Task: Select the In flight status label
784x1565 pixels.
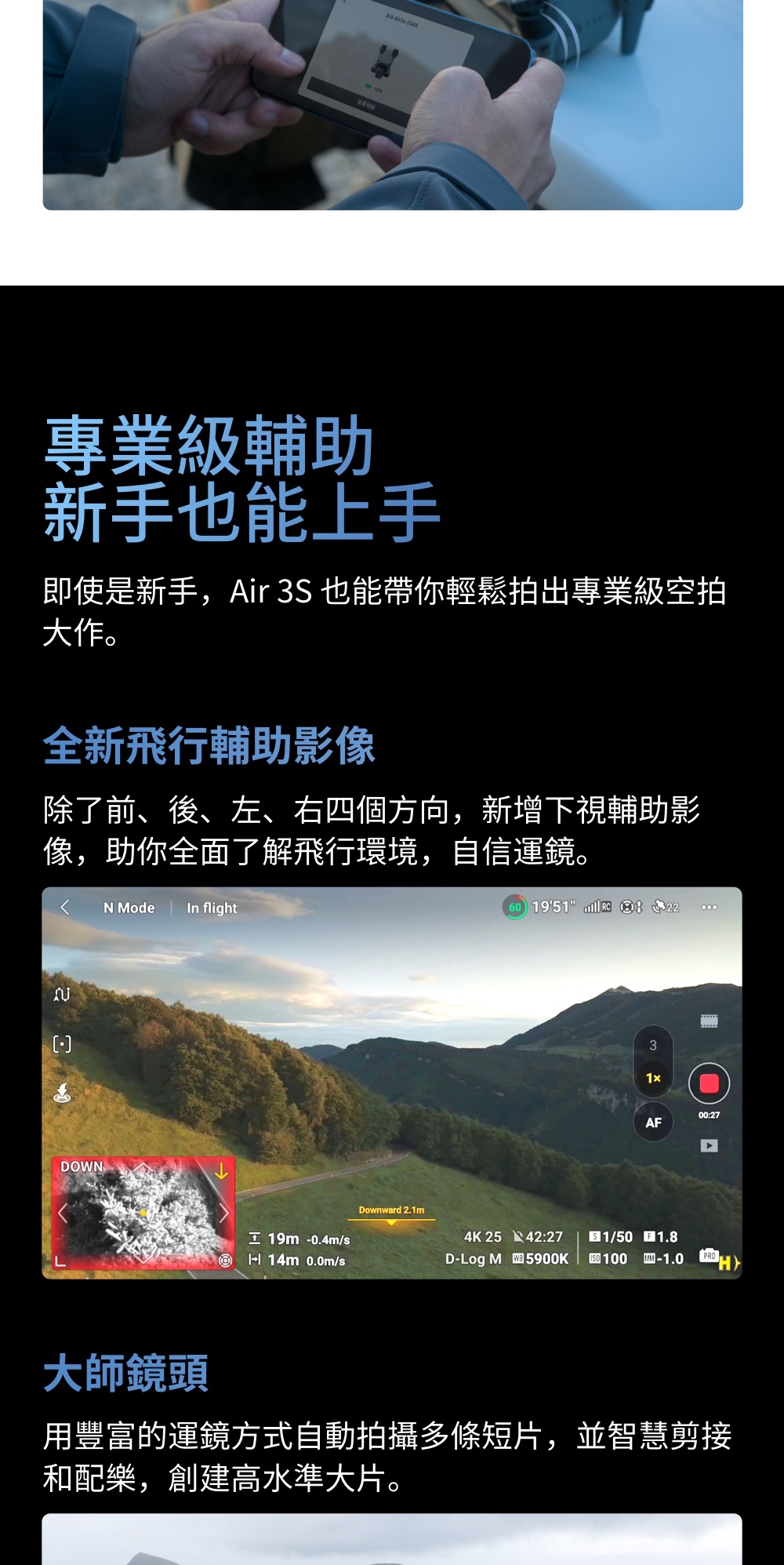Action: coord(212,908)
